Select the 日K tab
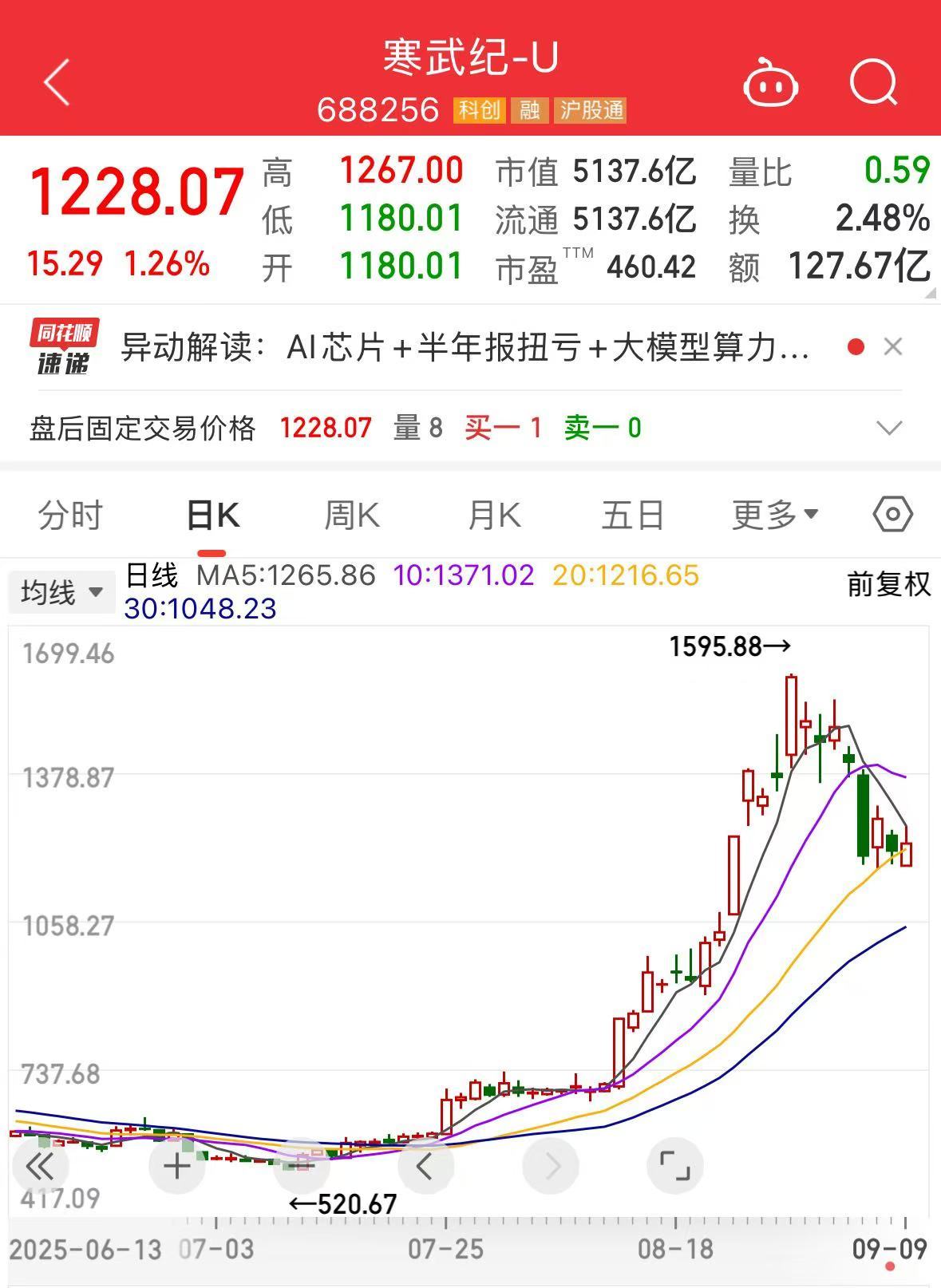The height and width of the screenshot is (1288, 941). coord(212,515)
